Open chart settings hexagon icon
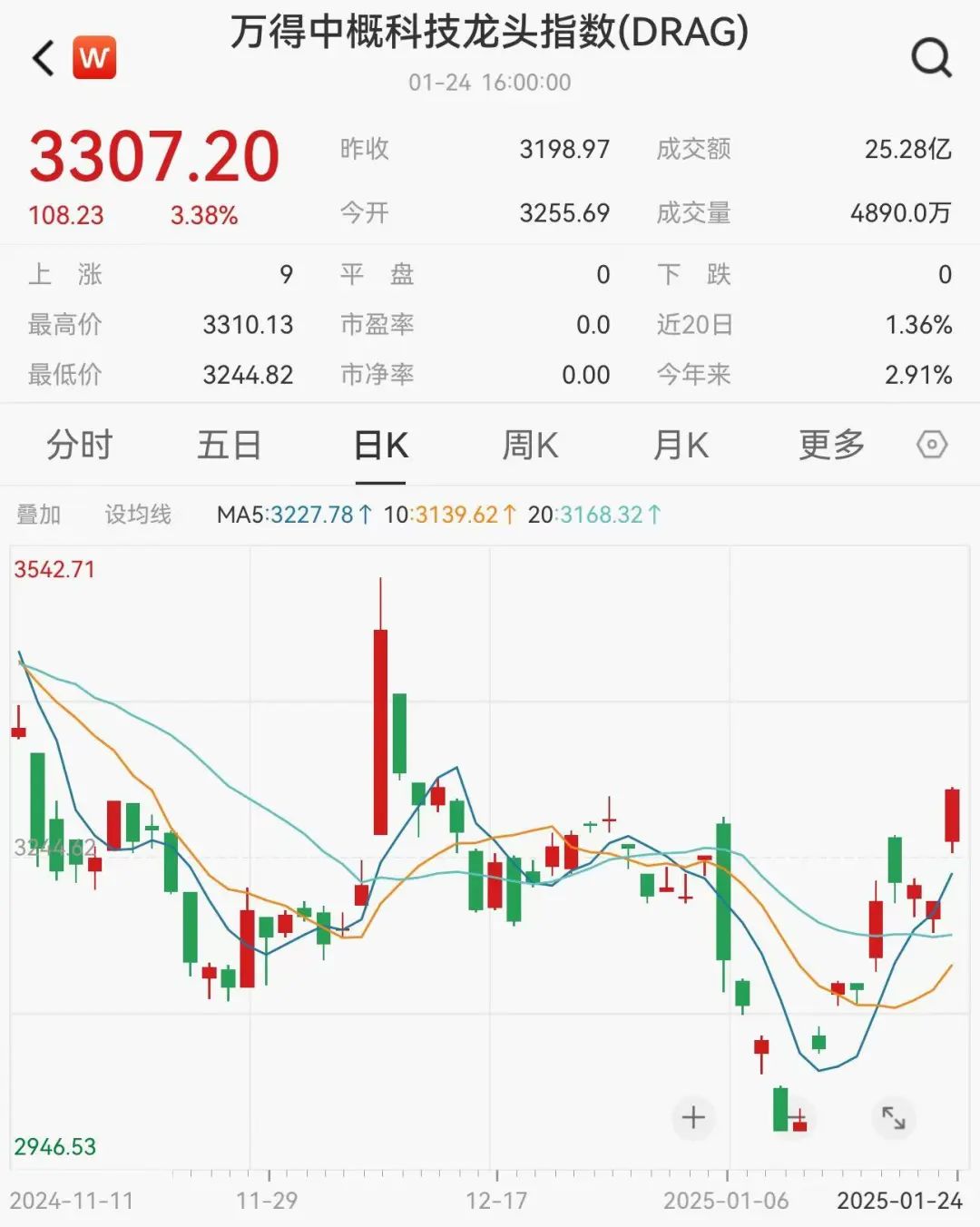This screenshot has width=980, height=1227. point(932,445)
